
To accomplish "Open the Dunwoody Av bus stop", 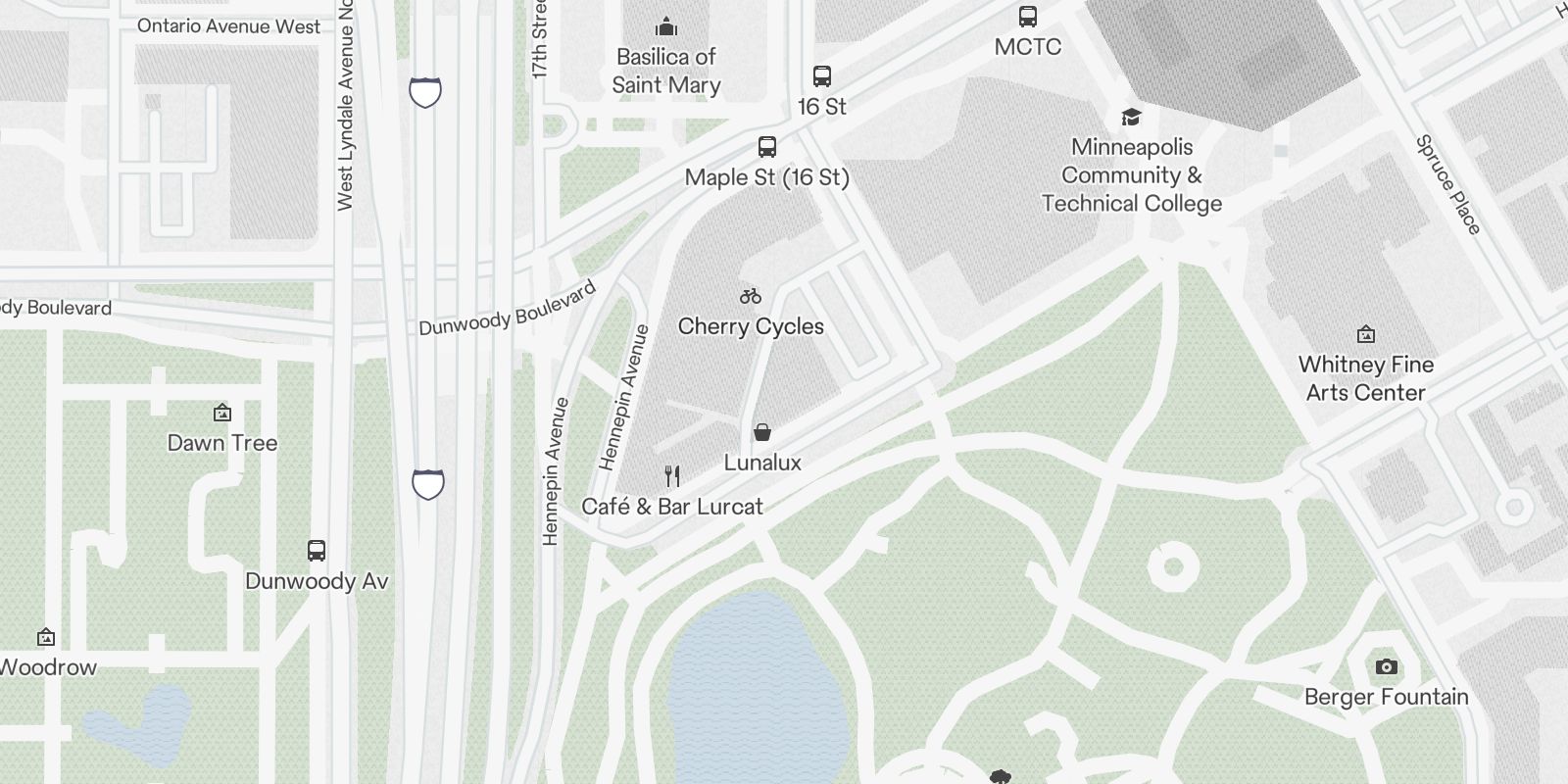I will coord(317,551).
